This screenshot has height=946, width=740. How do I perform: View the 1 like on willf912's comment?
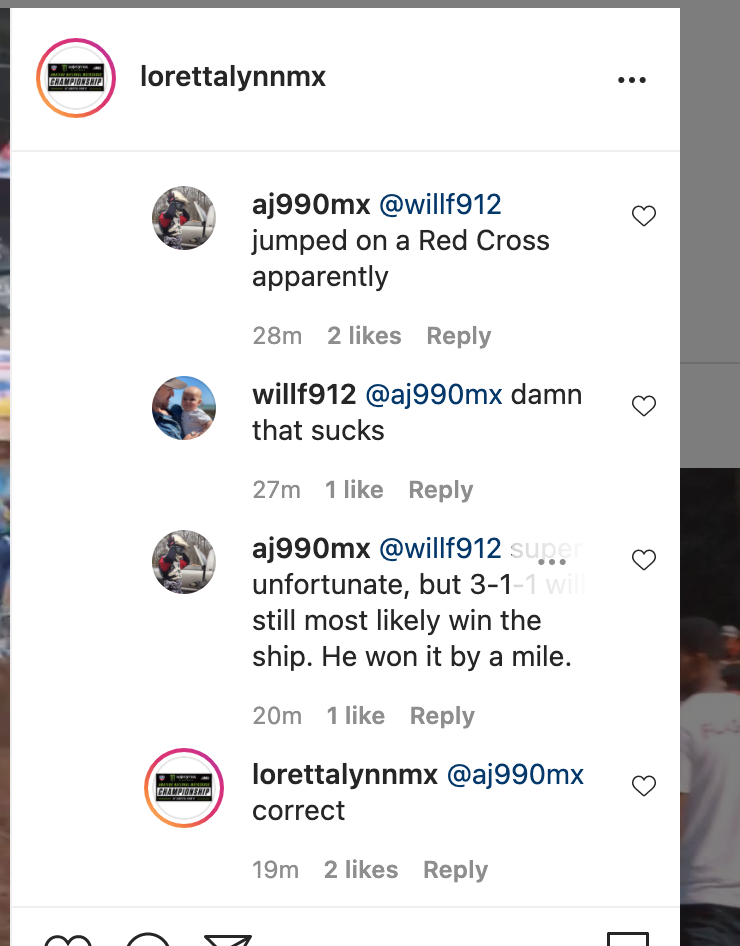(x=354, y=490)
